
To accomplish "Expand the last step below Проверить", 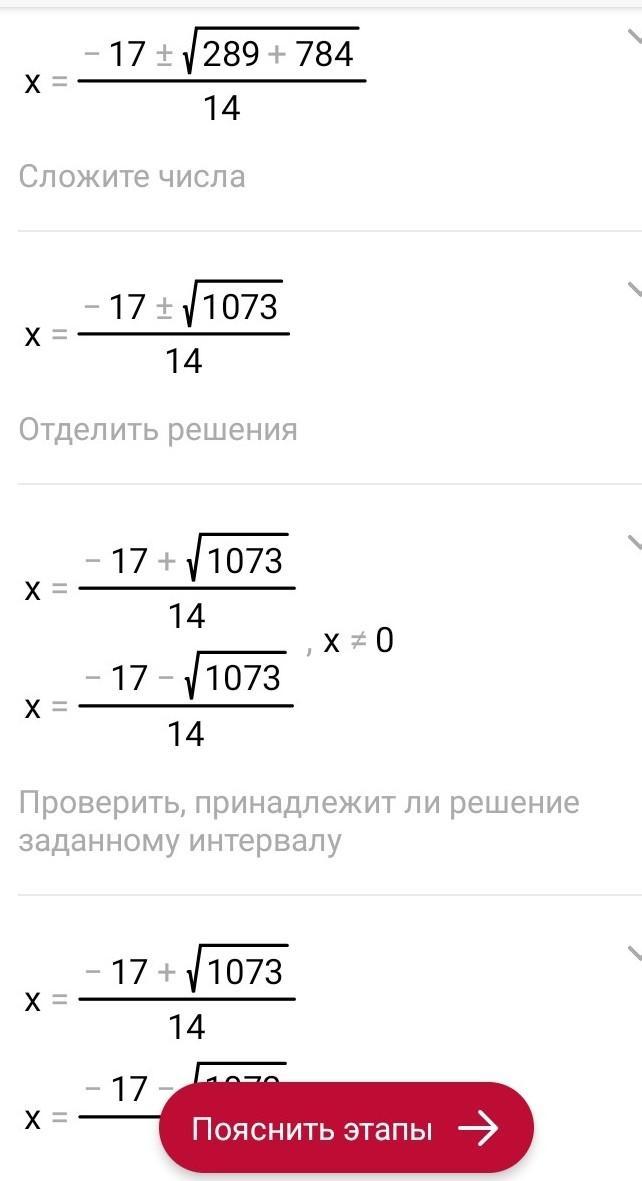I will [633, 953].
